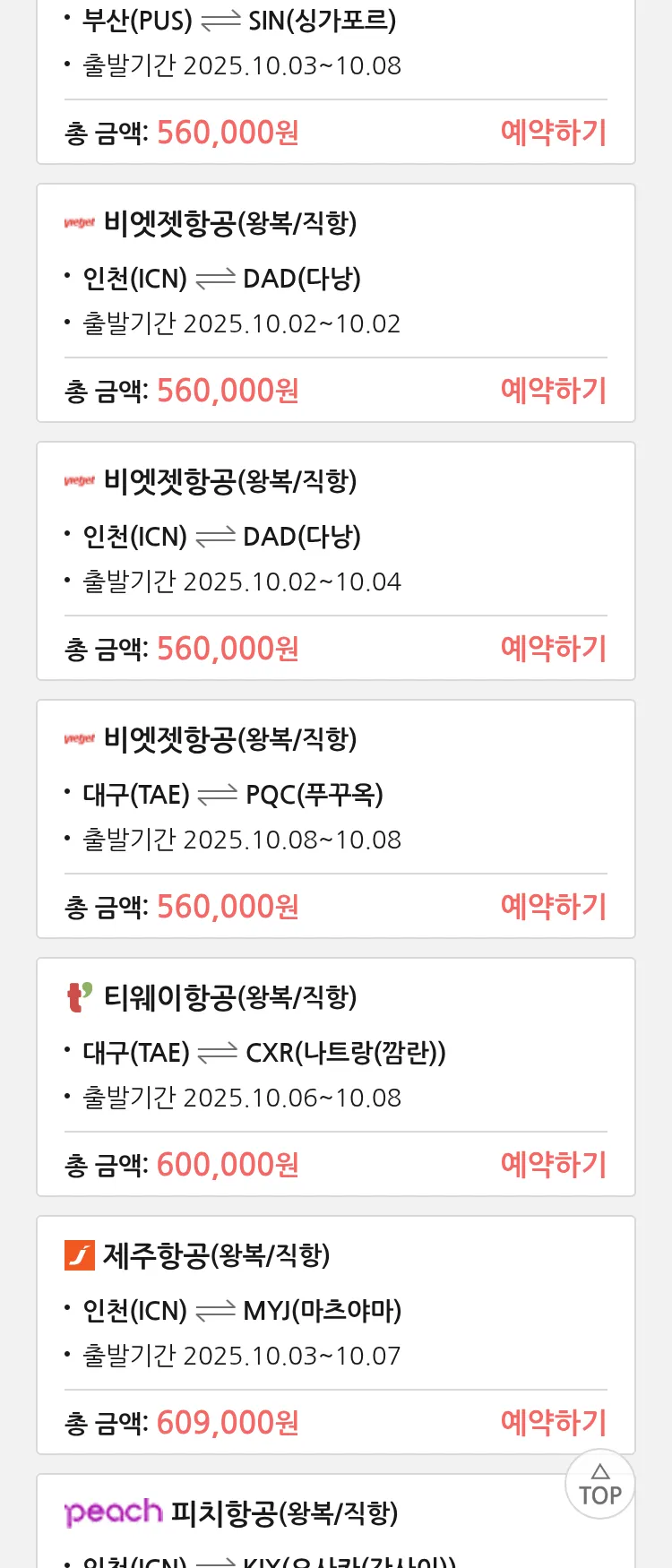The width and height of the screenshot is (672, 1568).
Task: Reserve the Jeju Air Incheon–Matsuyama flight
Action: pyautogui.click(x=553, y=1423)
